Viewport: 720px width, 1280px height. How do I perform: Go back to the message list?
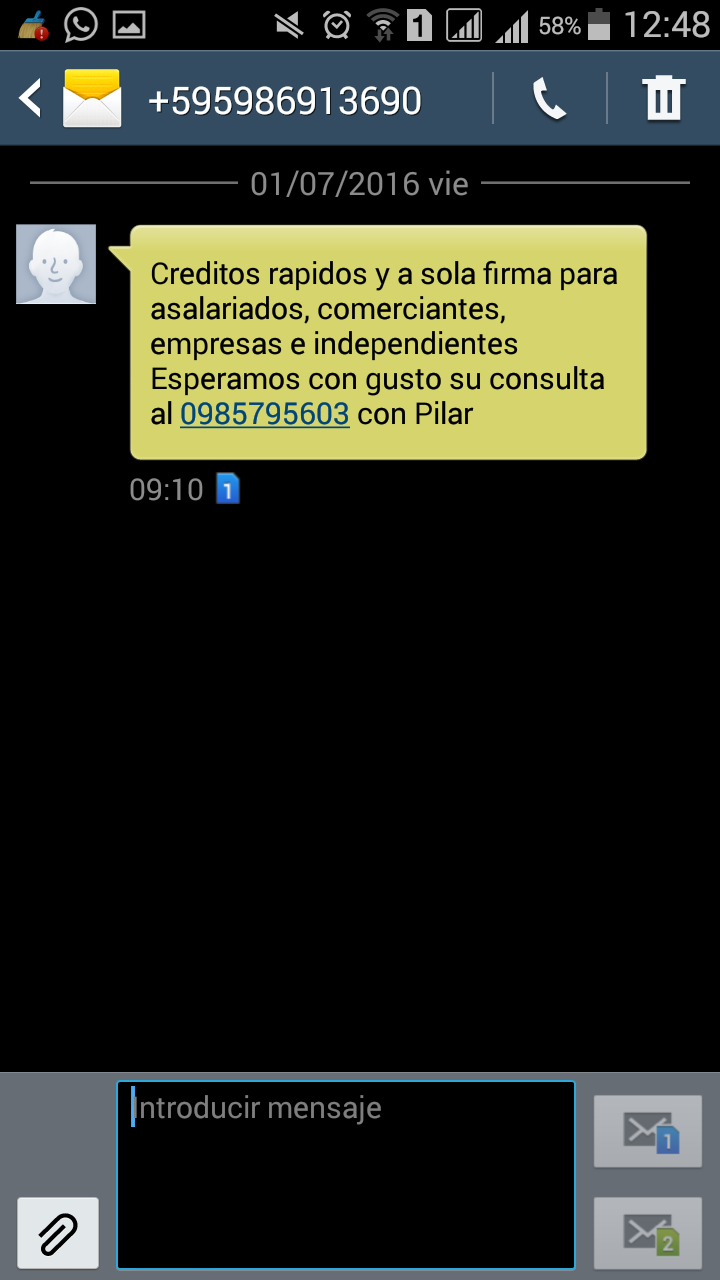(32, 99)
